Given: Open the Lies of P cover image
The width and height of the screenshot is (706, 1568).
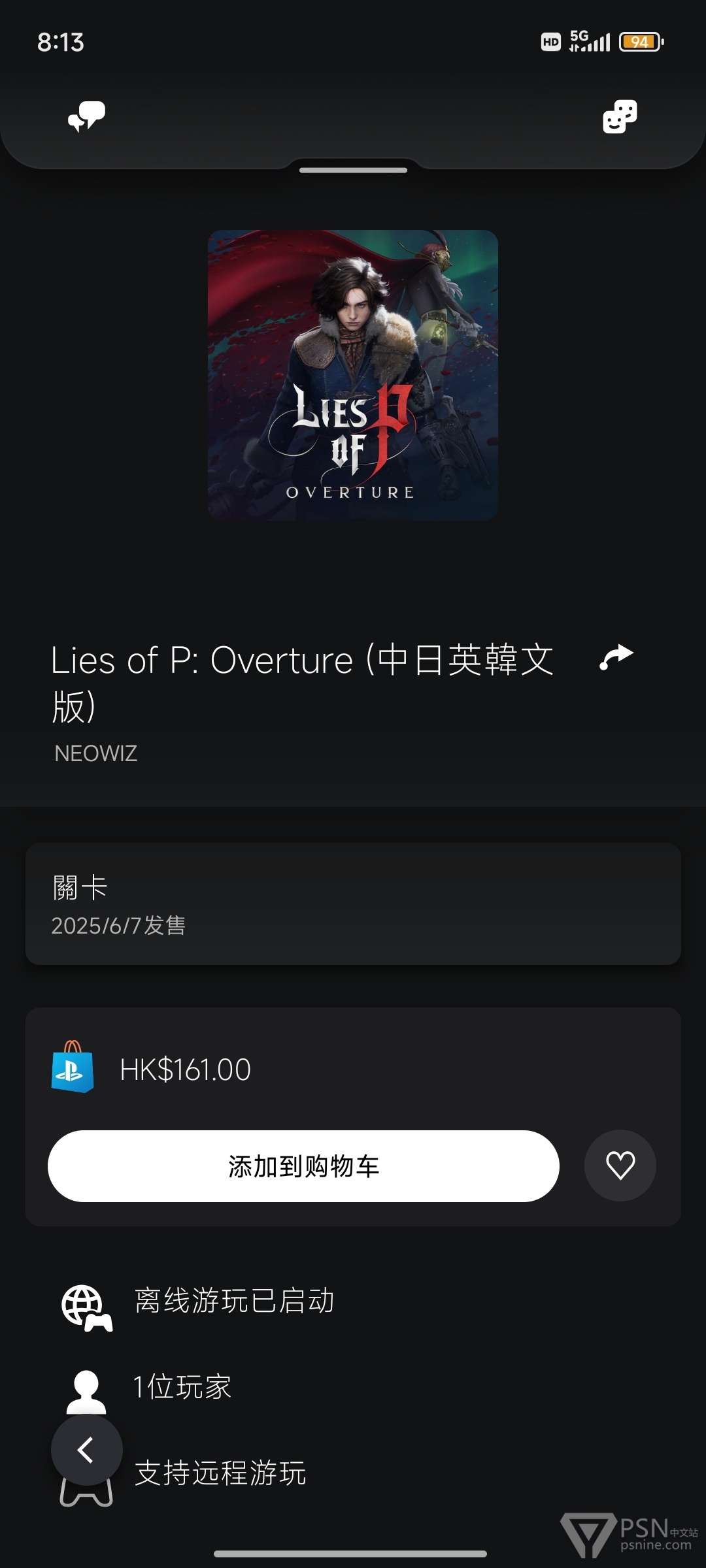Looking at the screenshot, I should click(353, 375).
